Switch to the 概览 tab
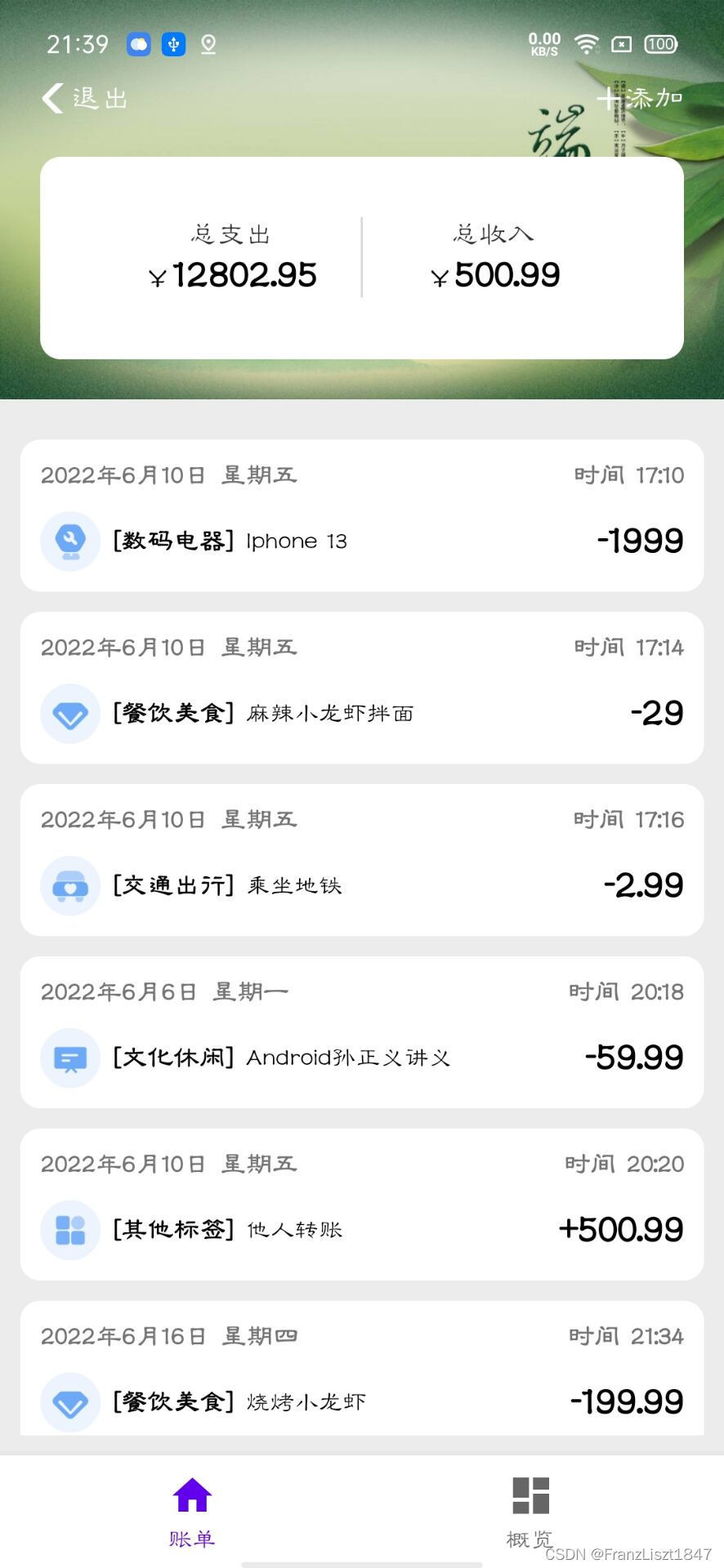Viewport: 724px width, 1568px height. (x=530, y=1512)
